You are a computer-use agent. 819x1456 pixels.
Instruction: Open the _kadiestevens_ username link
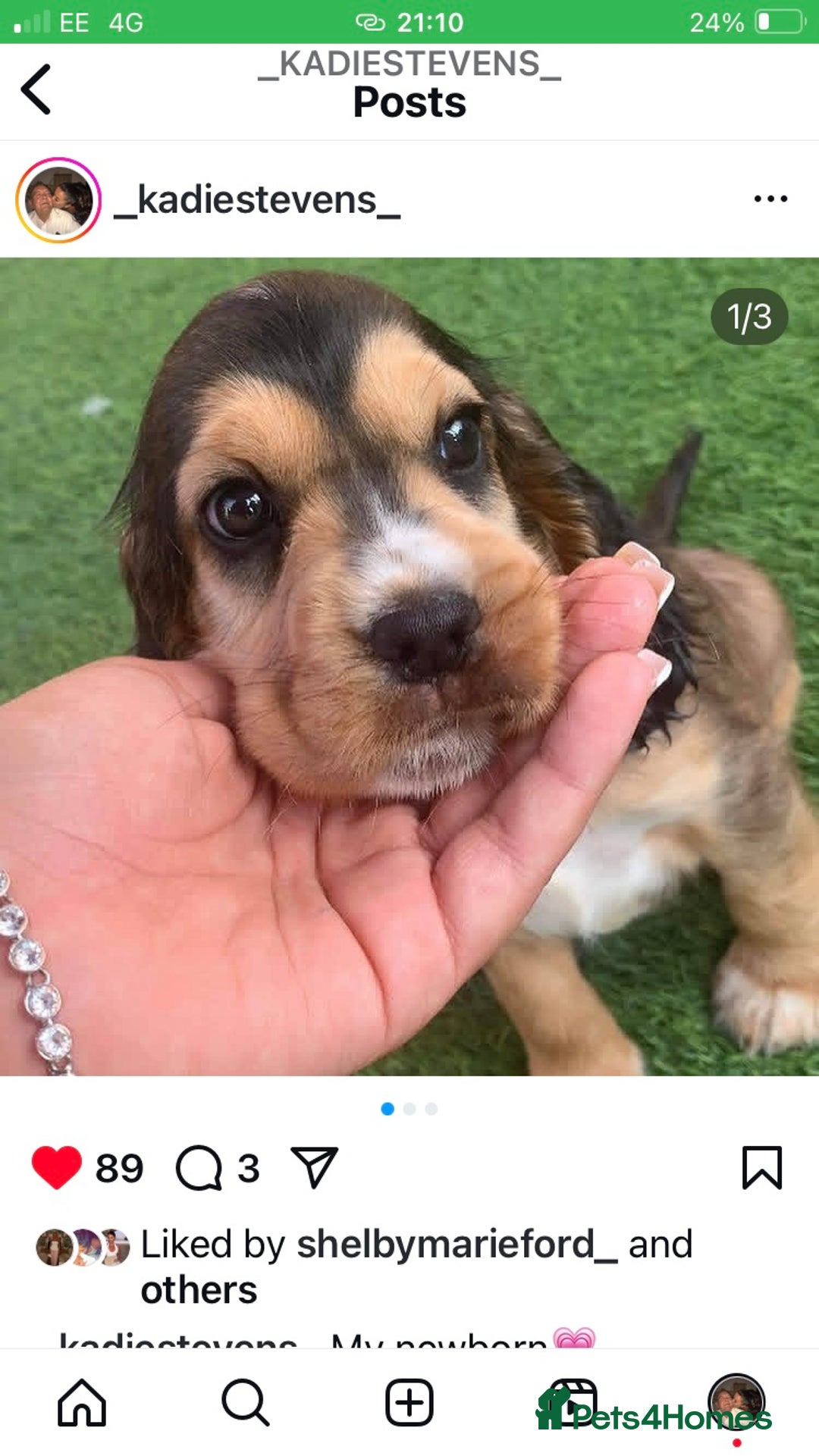[x=257, y=200]
